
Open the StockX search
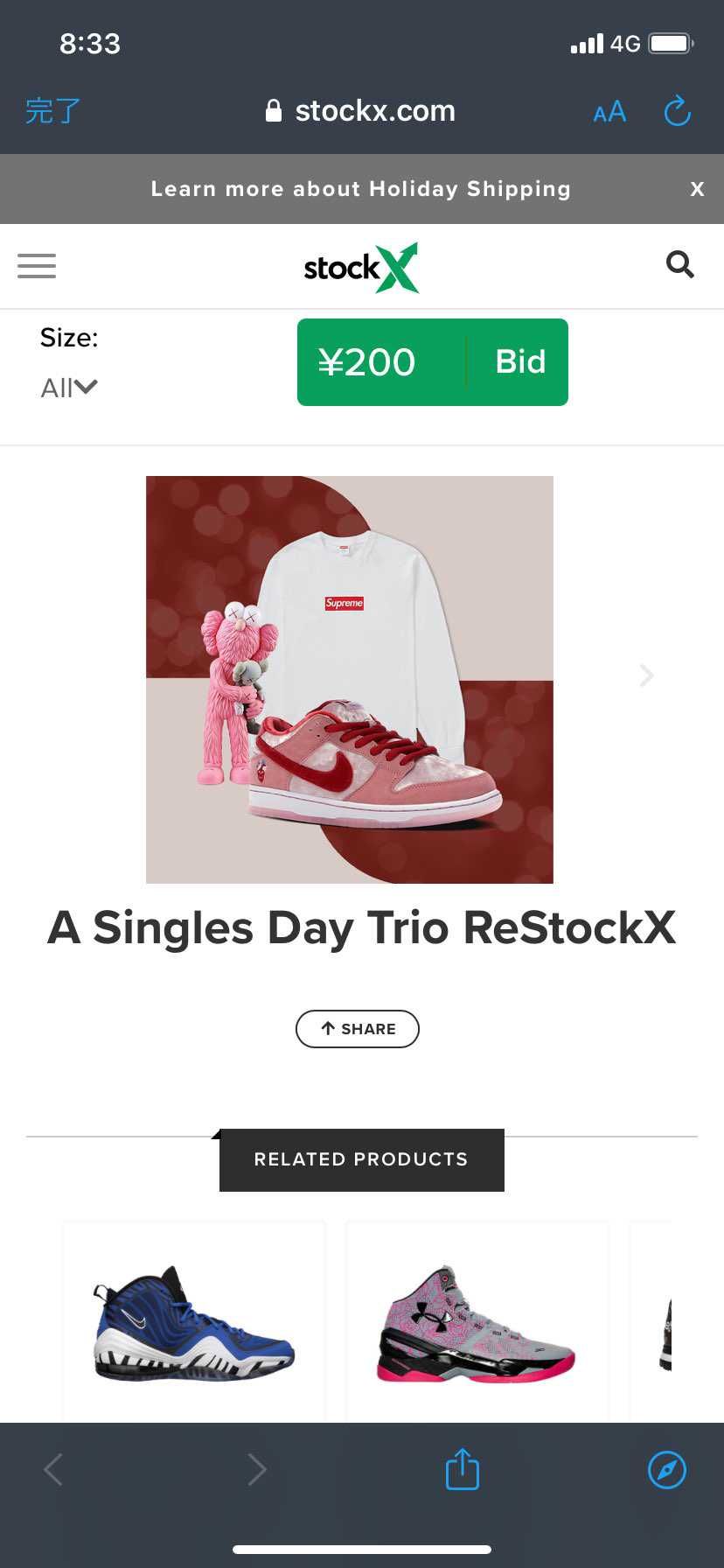679,264
